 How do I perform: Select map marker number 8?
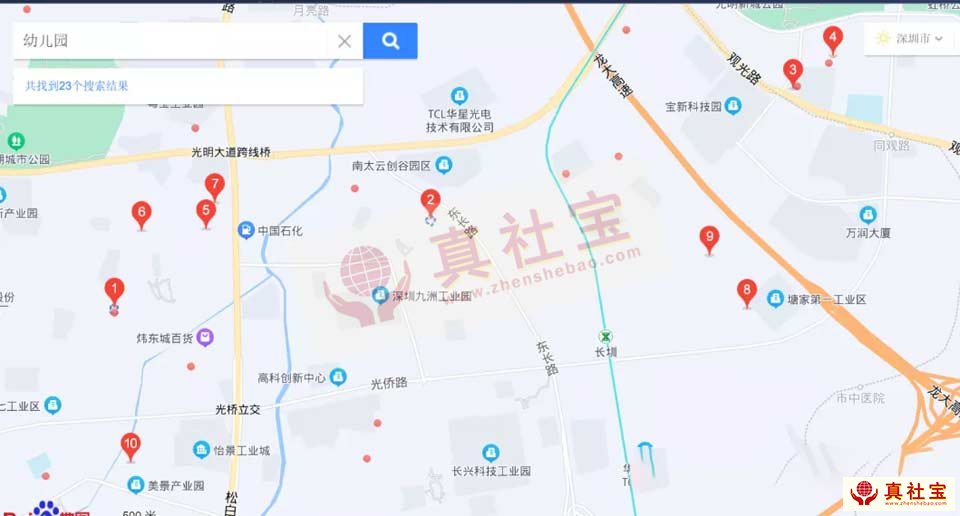pos(747,292)
